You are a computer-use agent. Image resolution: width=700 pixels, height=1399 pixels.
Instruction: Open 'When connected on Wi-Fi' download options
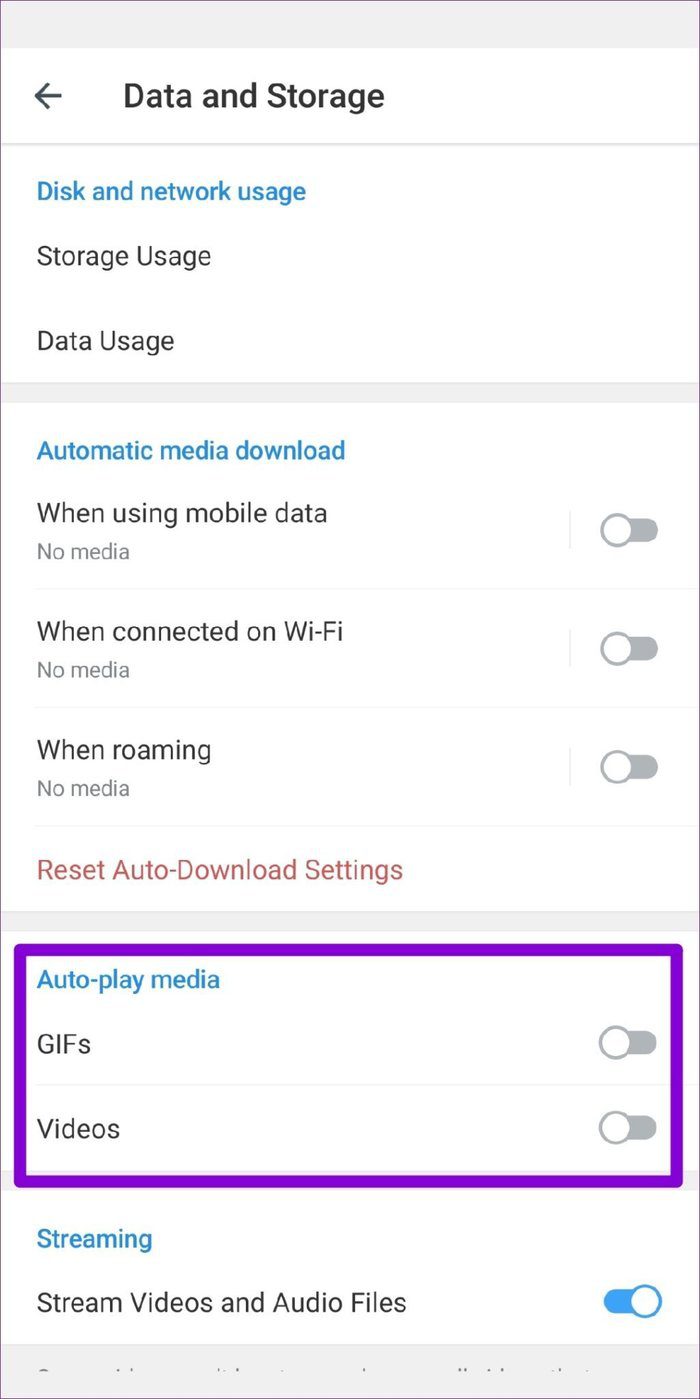(190, 648)
